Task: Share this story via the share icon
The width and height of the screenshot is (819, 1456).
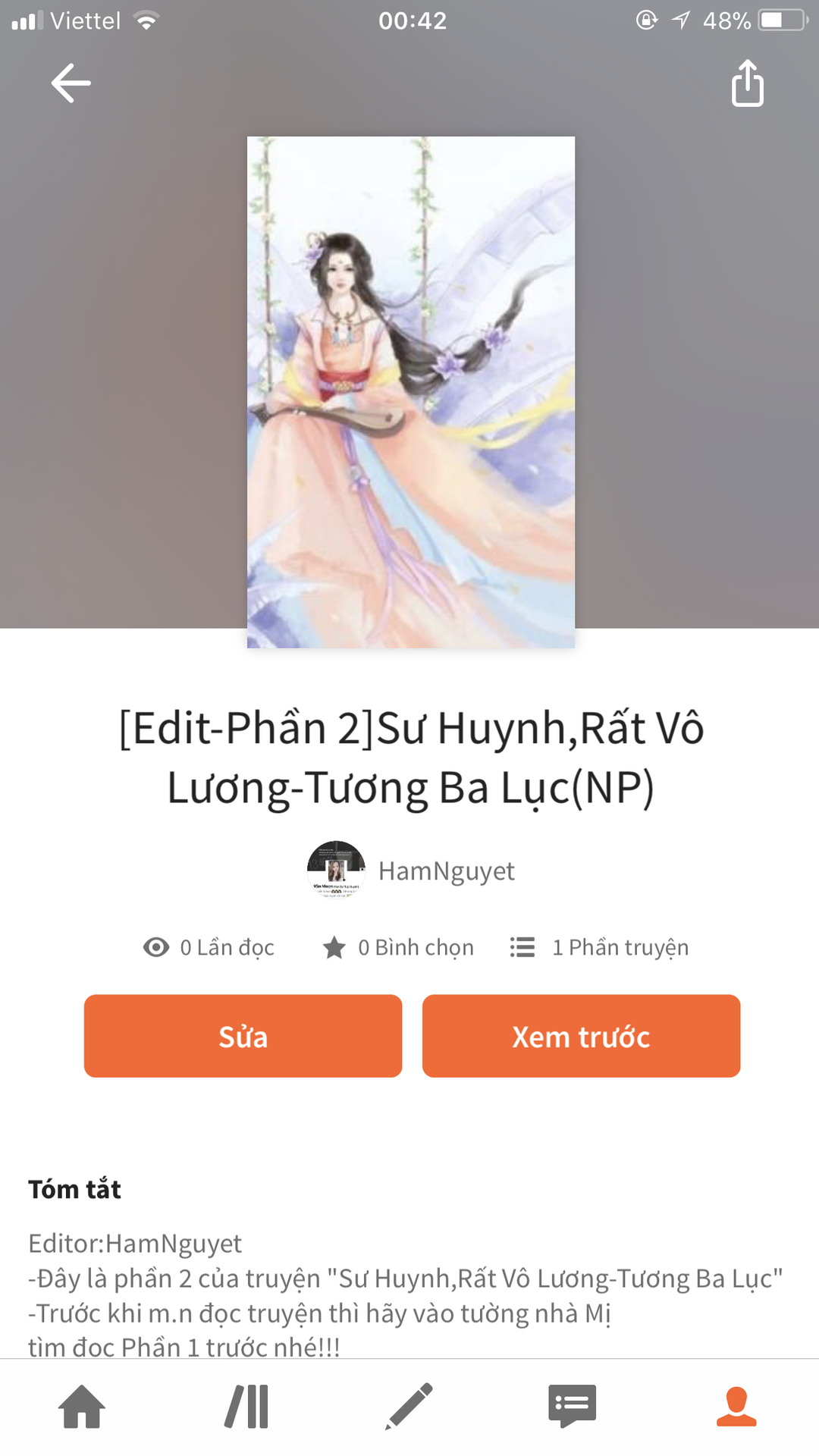Action: tap(748, 83)
